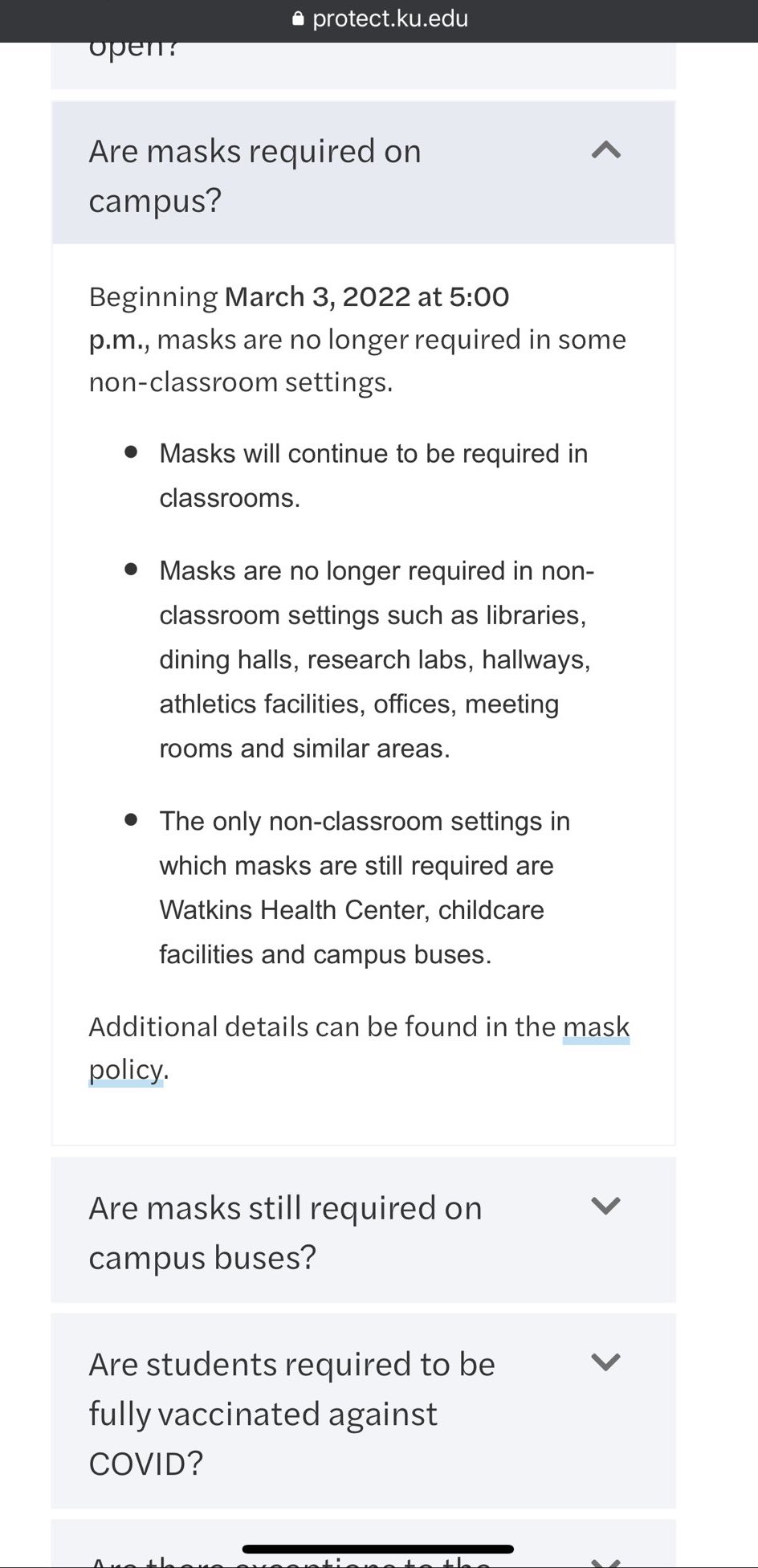Tap the protect.ku.edu address bar
This screenshot has height=1568, width=758.
pyautogui.click(x=379, y=19)
